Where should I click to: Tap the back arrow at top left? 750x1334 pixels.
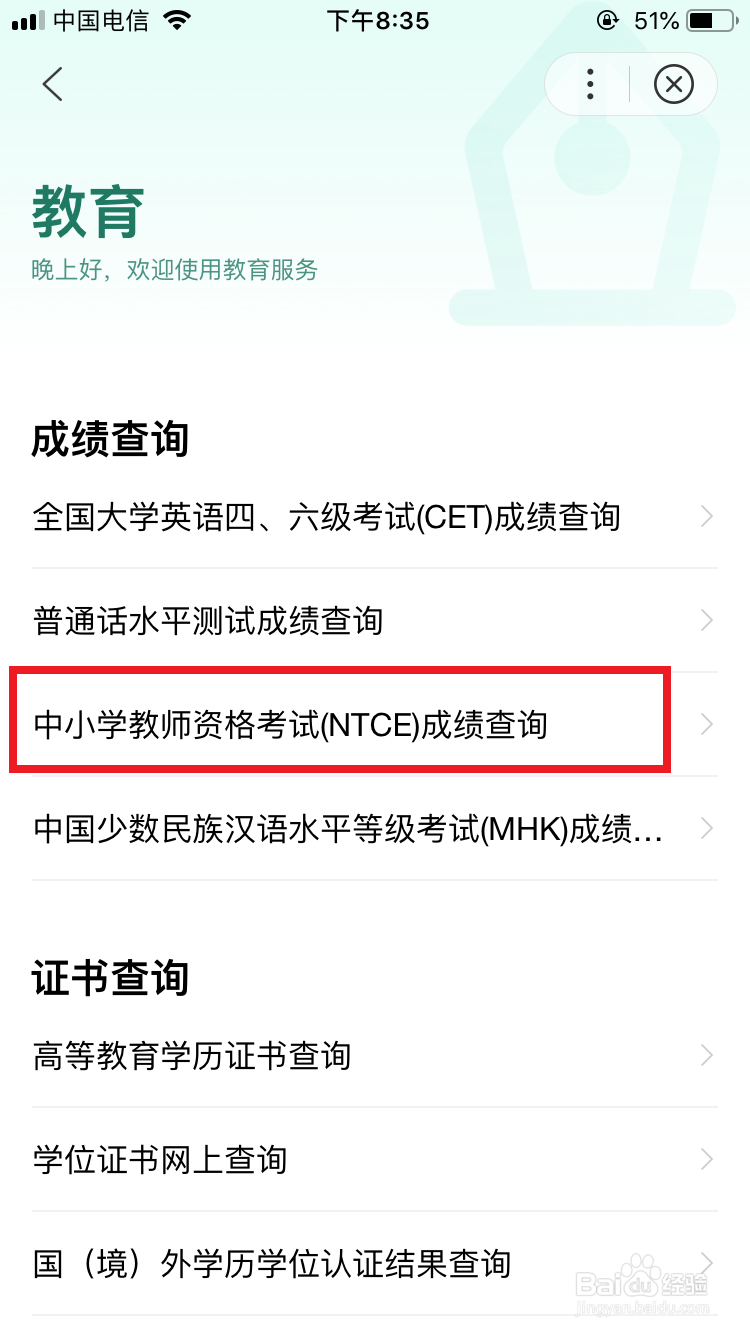click(52, 84)
